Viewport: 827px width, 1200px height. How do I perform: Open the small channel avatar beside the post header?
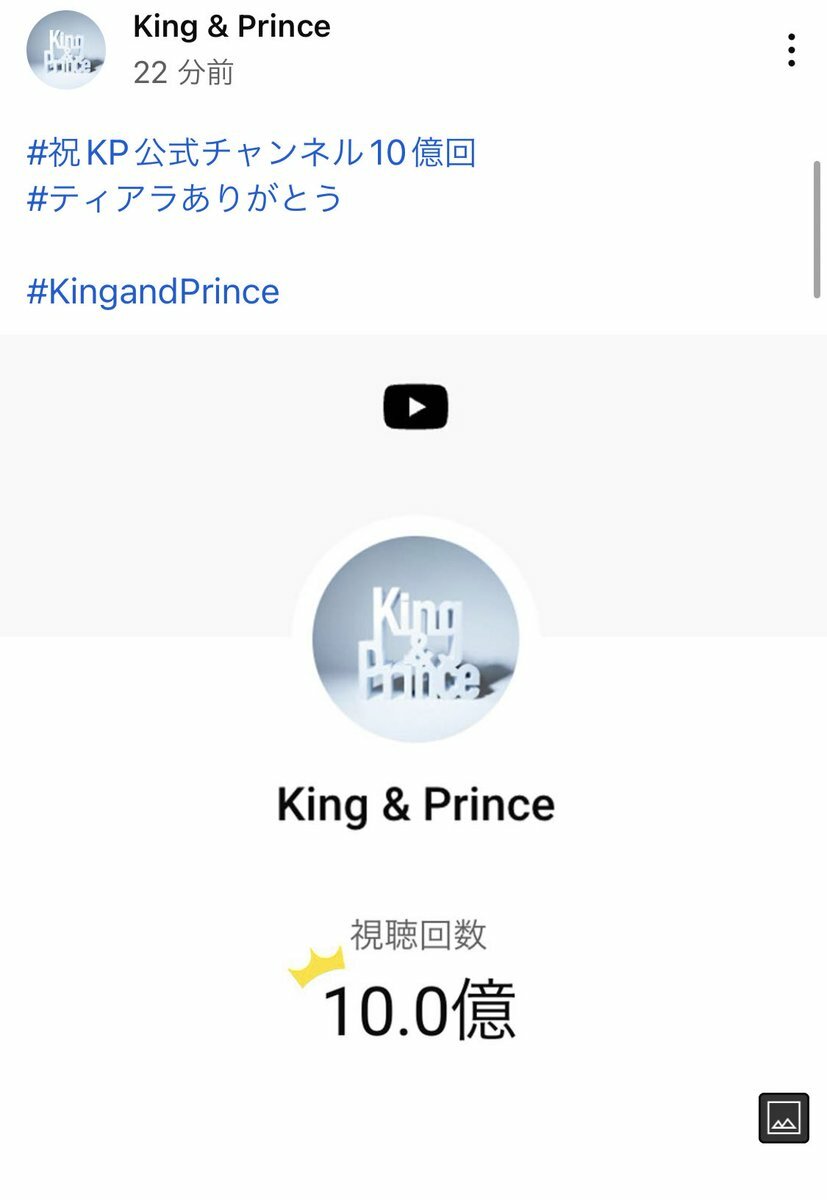click(x=66, y=50)
